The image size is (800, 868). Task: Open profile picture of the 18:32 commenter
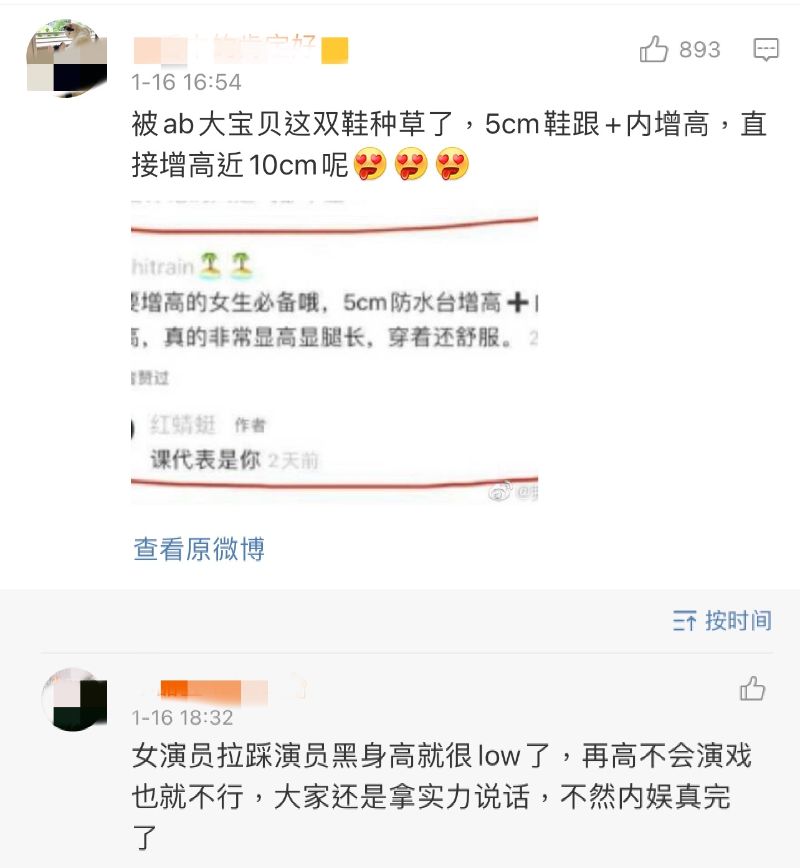[73, 699]
